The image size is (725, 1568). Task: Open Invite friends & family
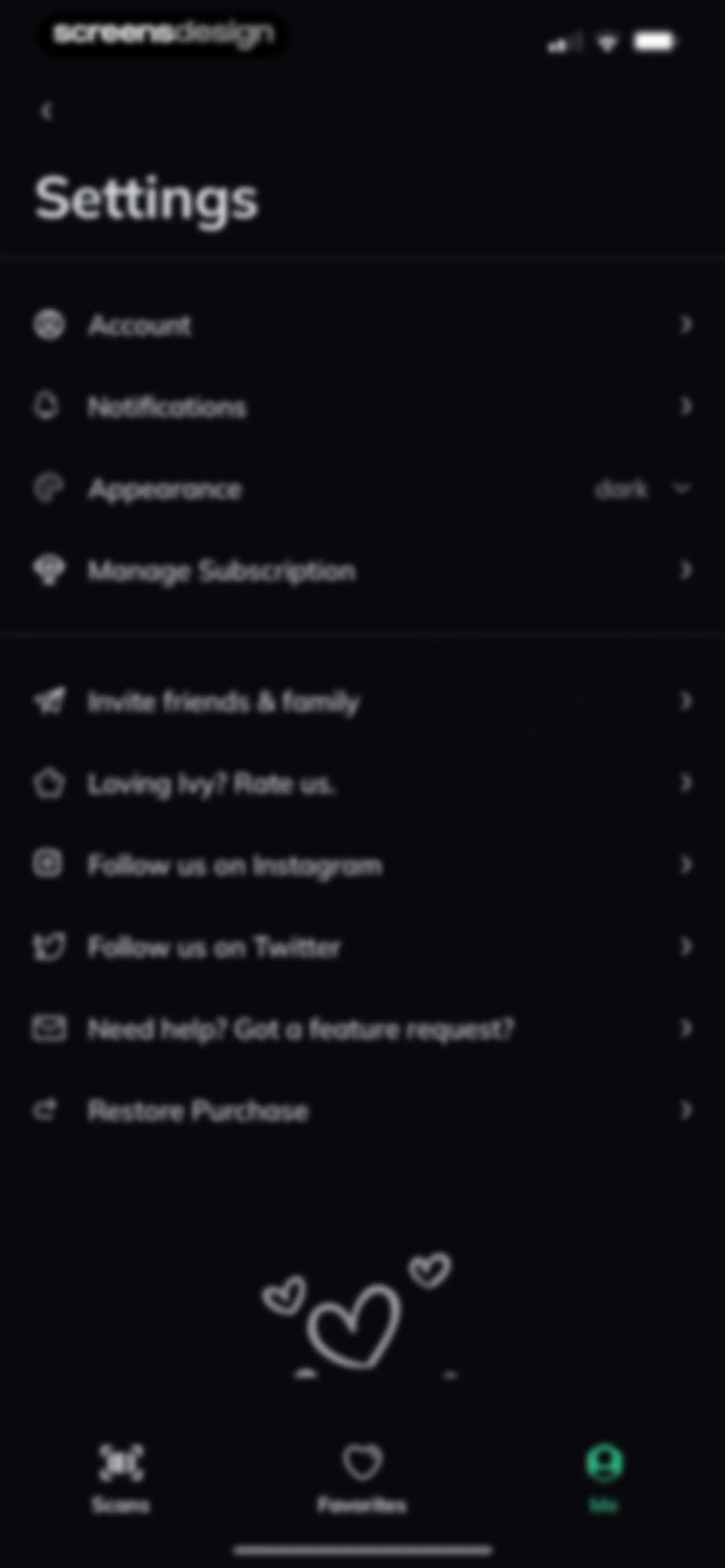[362, 701]
